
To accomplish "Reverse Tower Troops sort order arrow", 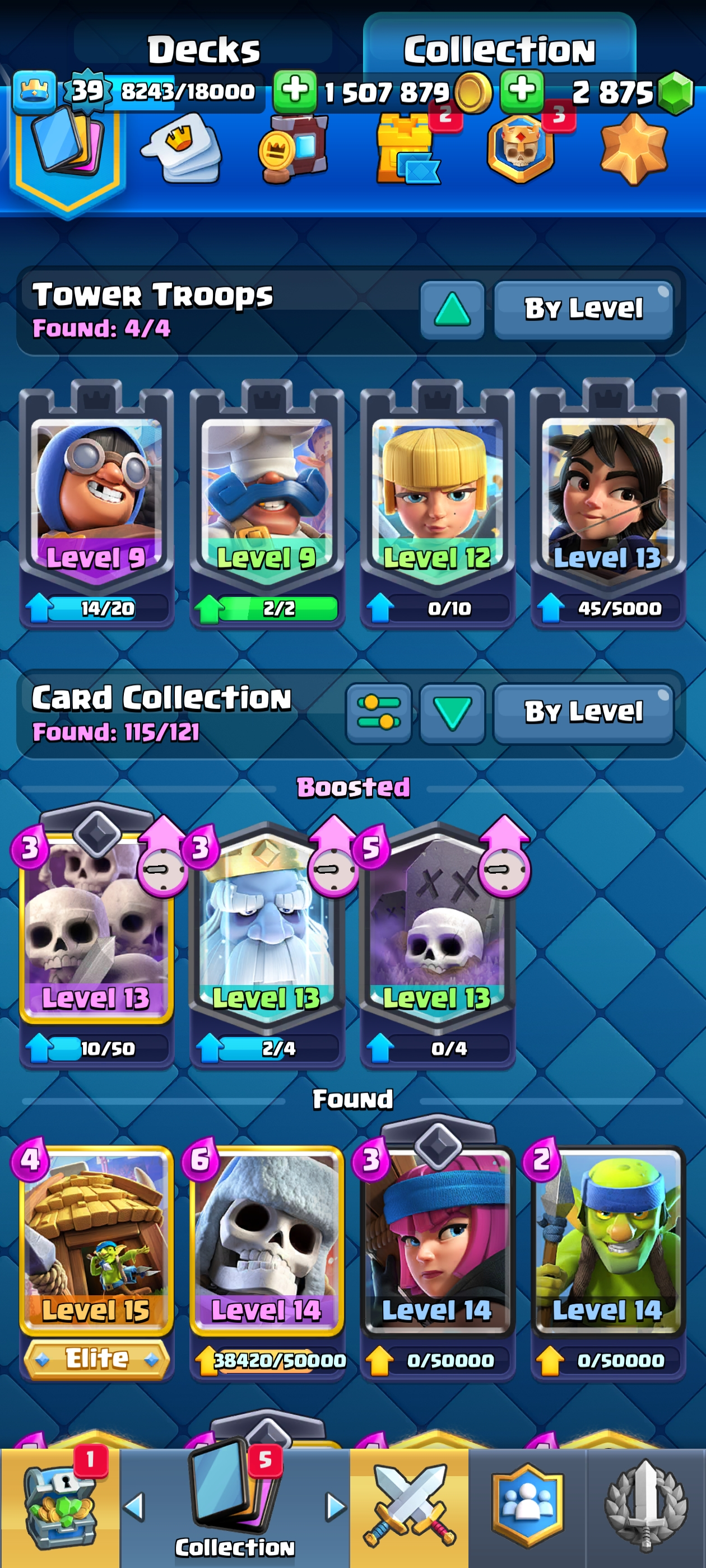I will click(x=452, y=309).
